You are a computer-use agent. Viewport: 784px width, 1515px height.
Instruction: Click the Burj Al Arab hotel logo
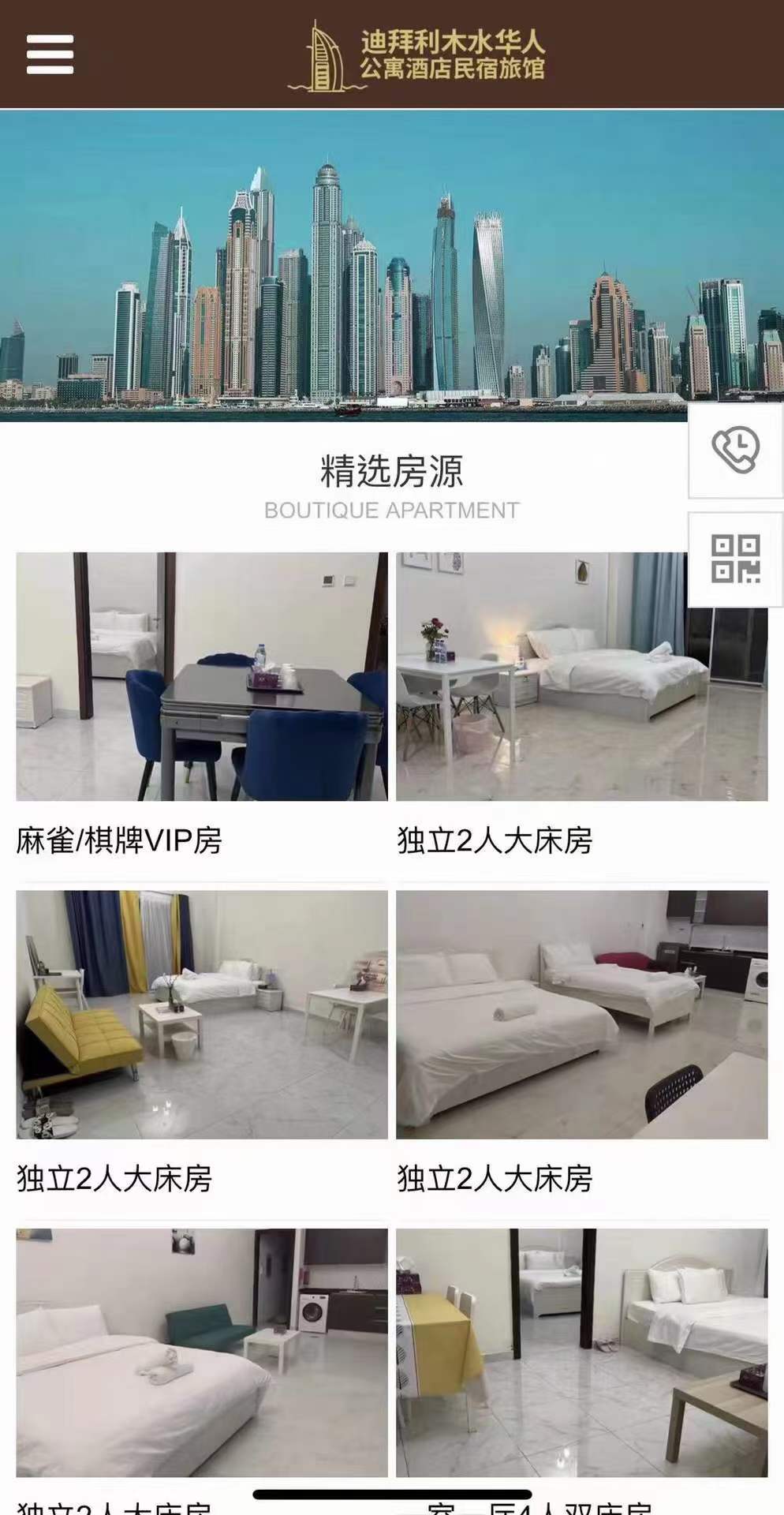click(325, 55)
